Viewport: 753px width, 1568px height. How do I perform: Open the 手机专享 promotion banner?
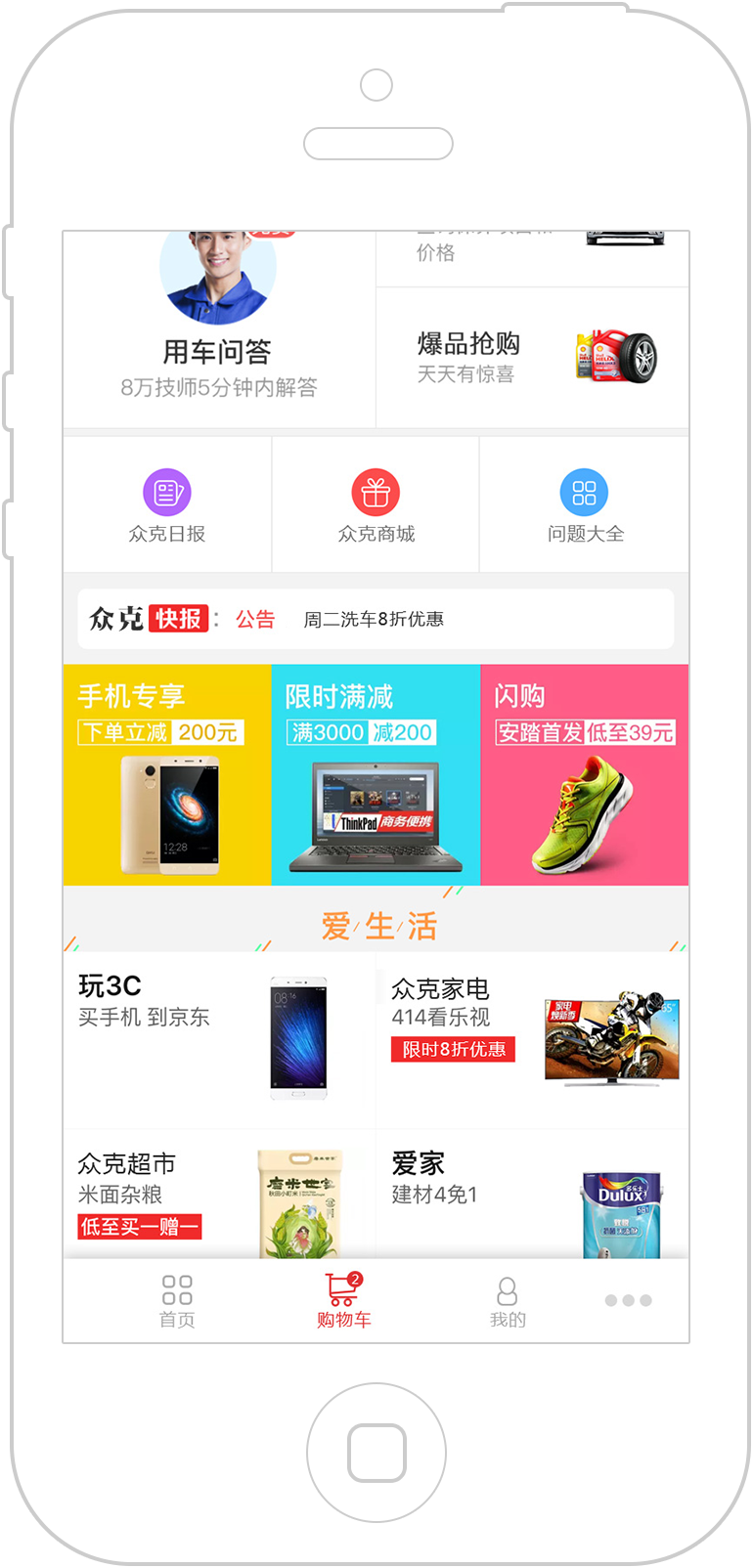167,775
